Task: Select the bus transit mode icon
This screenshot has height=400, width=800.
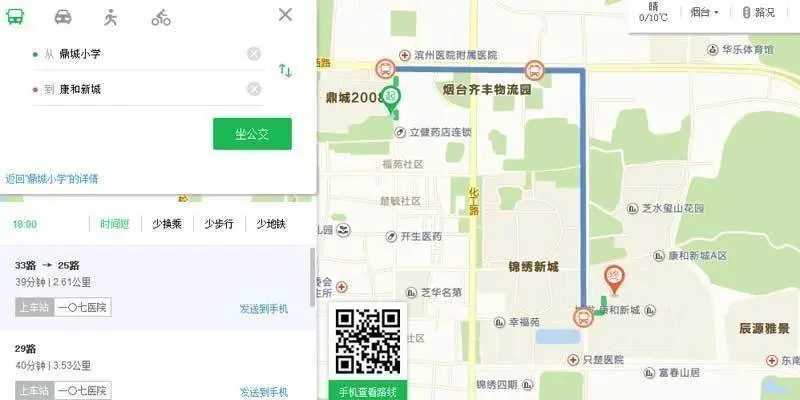Action: coord(16,16)
